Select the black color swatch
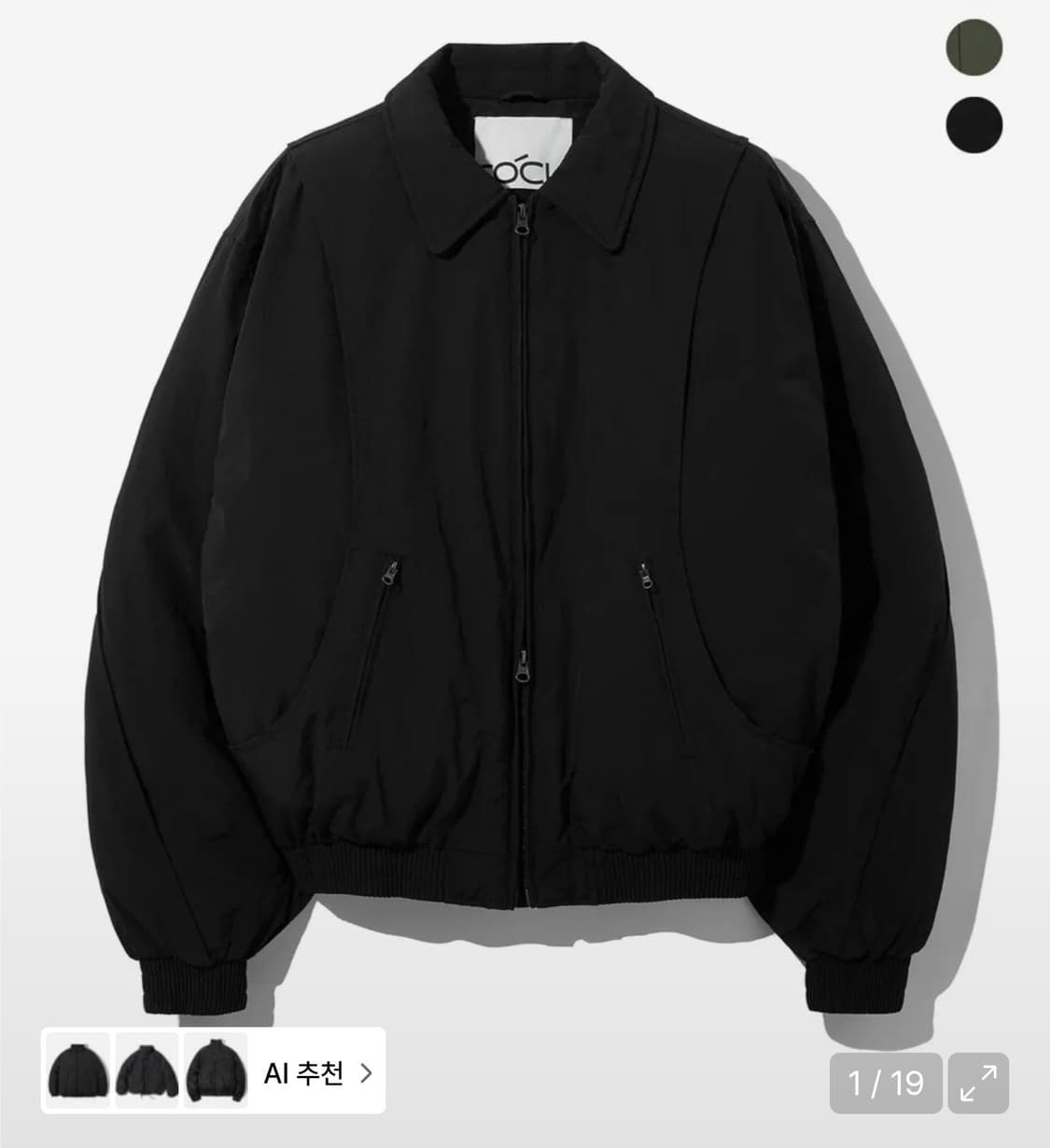 (973, 123)
